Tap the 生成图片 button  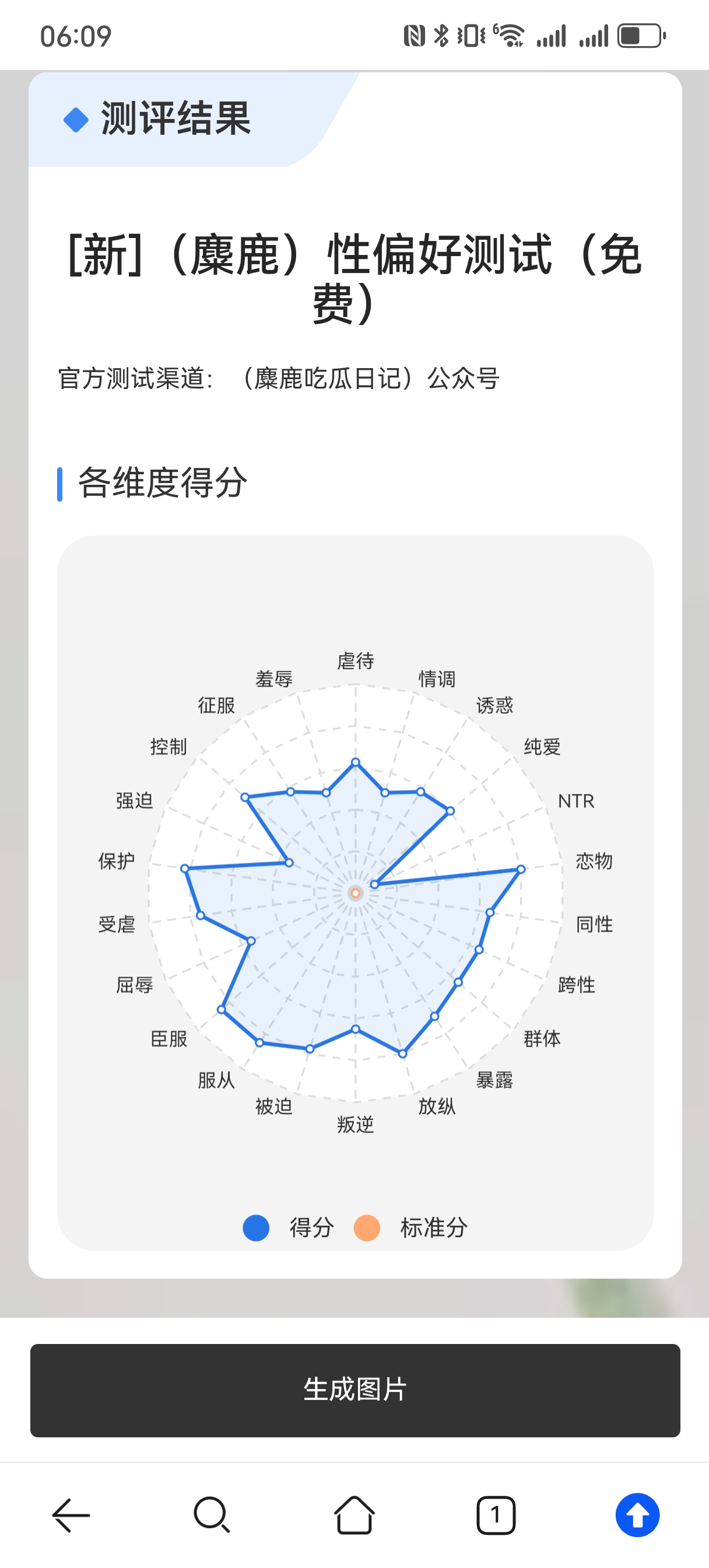coord(355,1390)
